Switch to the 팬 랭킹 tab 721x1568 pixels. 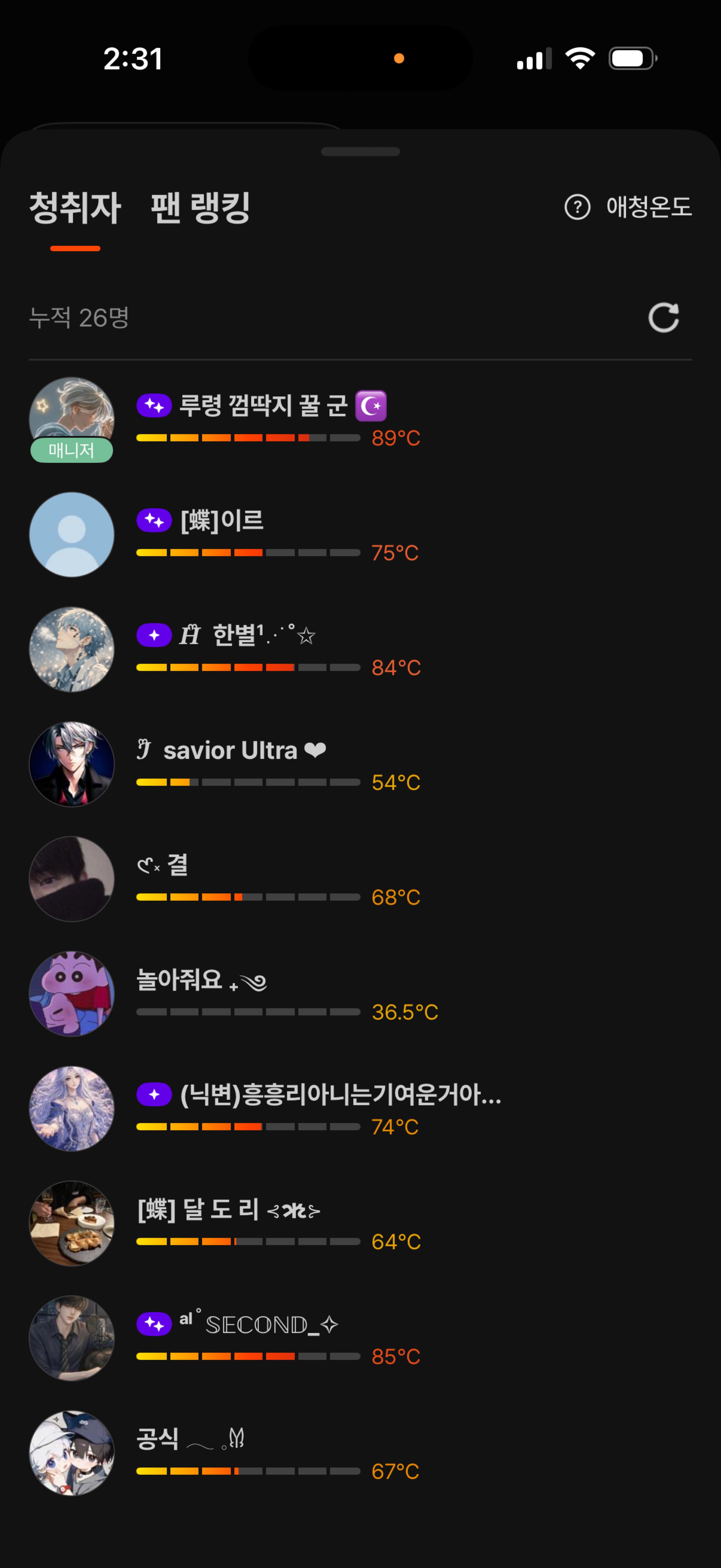point(200,207)
